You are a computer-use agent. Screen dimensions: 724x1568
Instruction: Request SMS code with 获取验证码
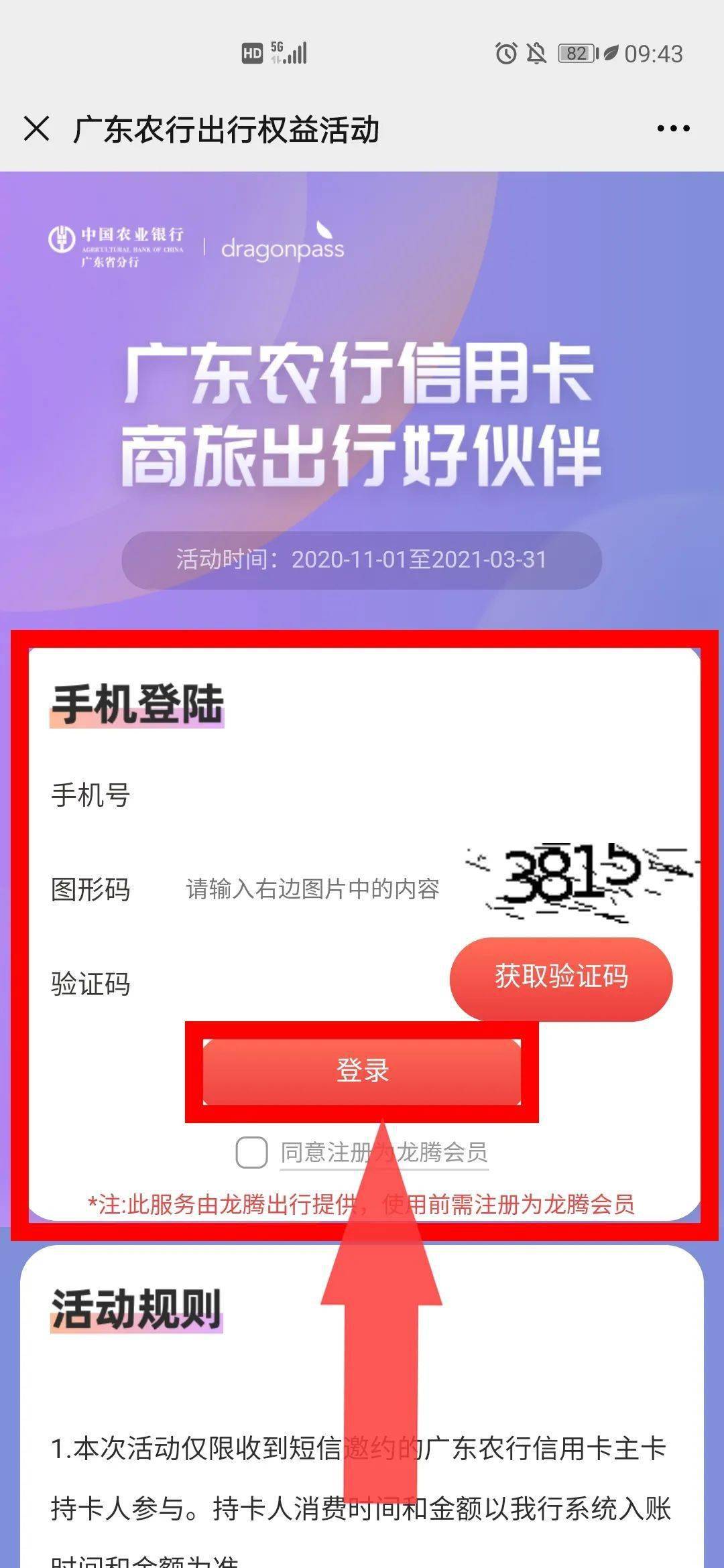click(561, 978)
